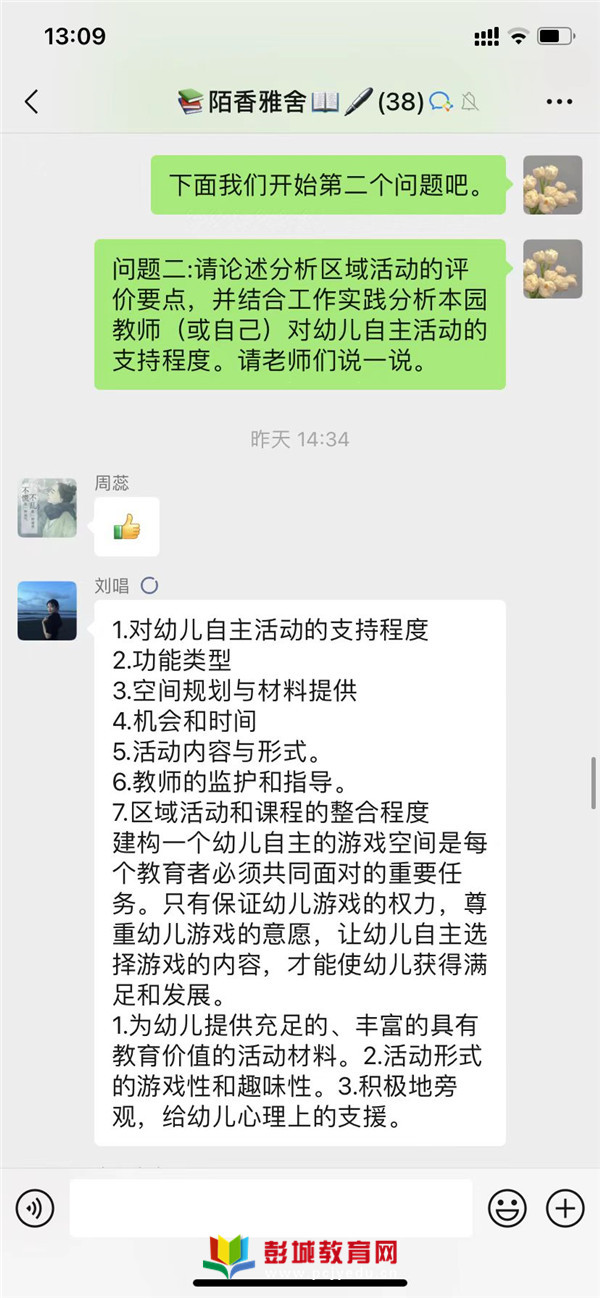This screenshot has width=600, height=1298.
Task: Open the emoji picker
Action: click(x=507, y=1209)
